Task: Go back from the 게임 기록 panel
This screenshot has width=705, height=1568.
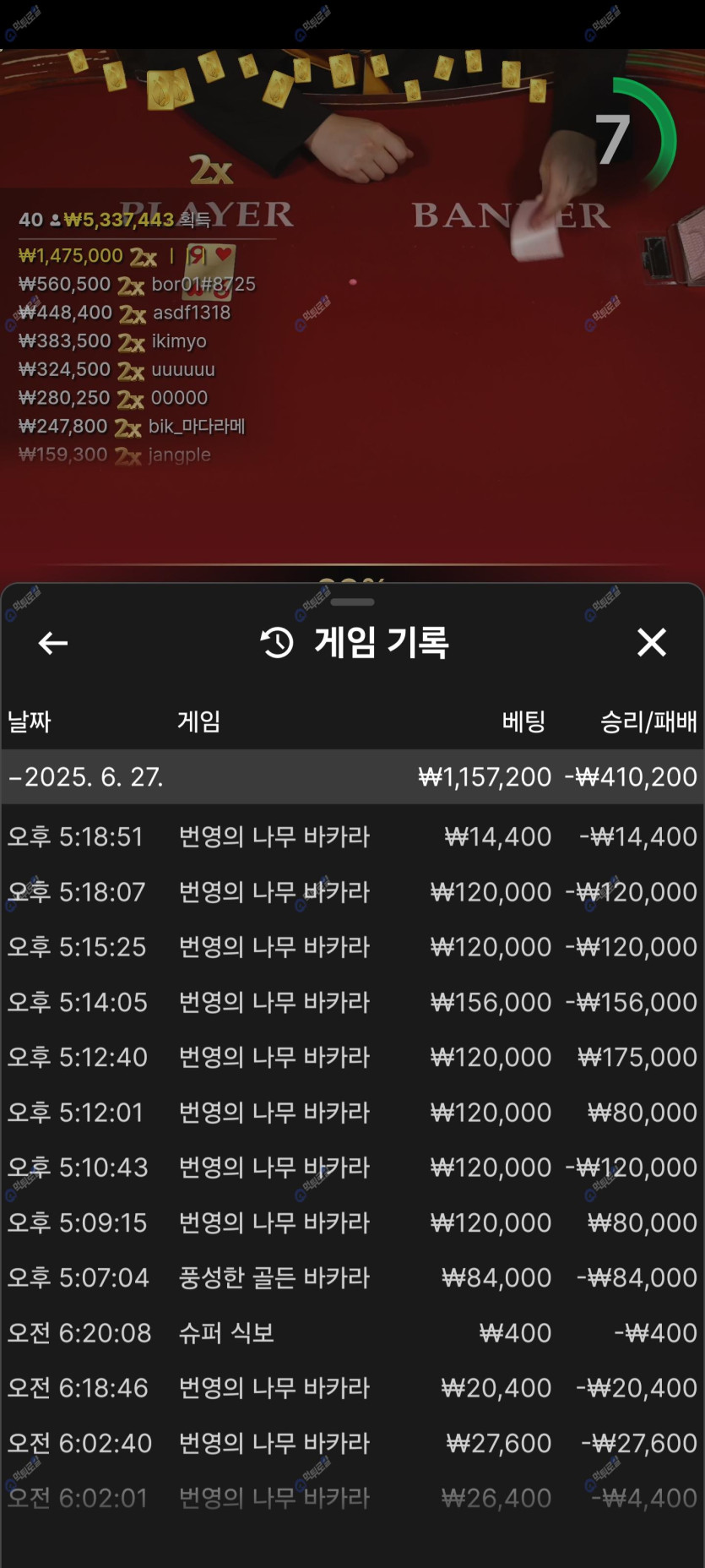Action: (x=53, y=643)
